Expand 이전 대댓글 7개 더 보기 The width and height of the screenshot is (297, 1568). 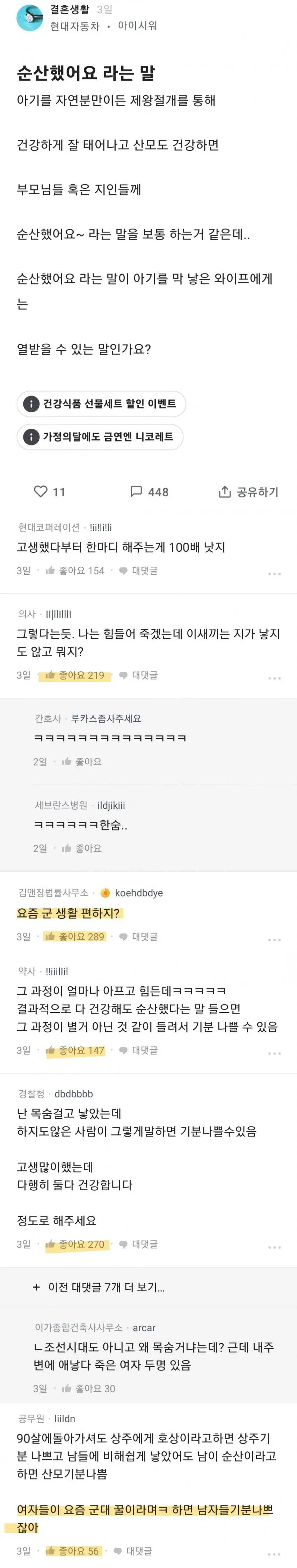(99, 1287)
